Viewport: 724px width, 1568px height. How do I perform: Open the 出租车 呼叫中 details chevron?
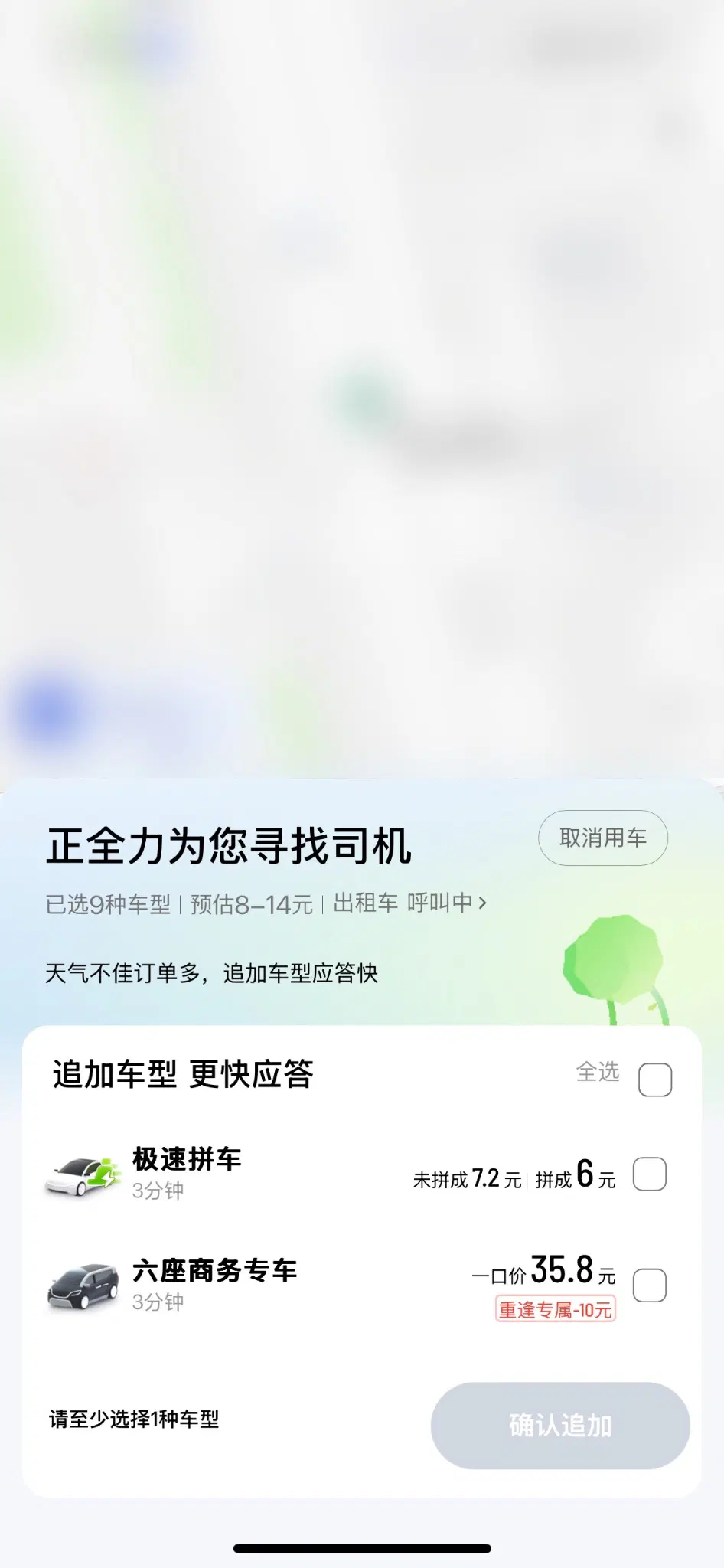click(x=482, y=903)
